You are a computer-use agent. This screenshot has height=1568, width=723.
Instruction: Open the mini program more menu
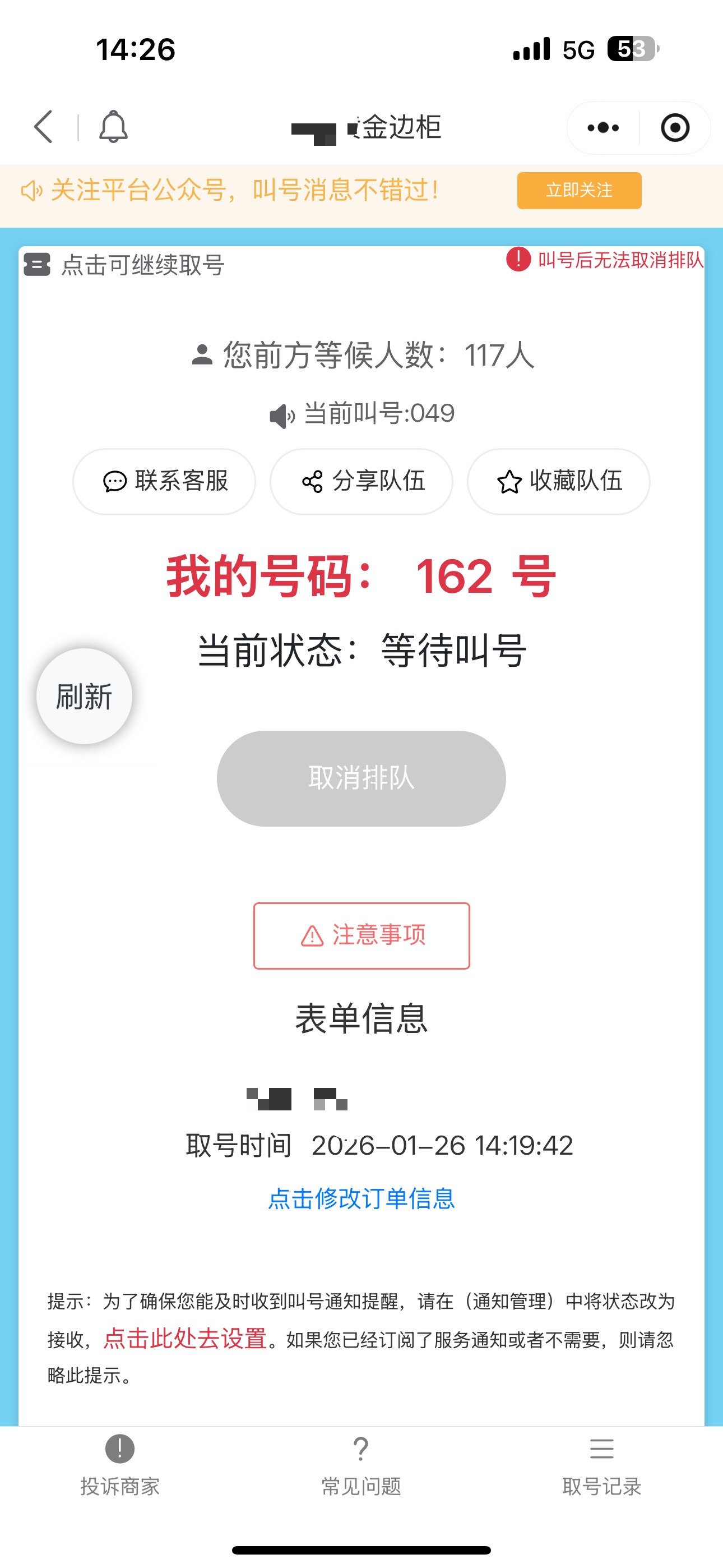(x=602, y=128)
